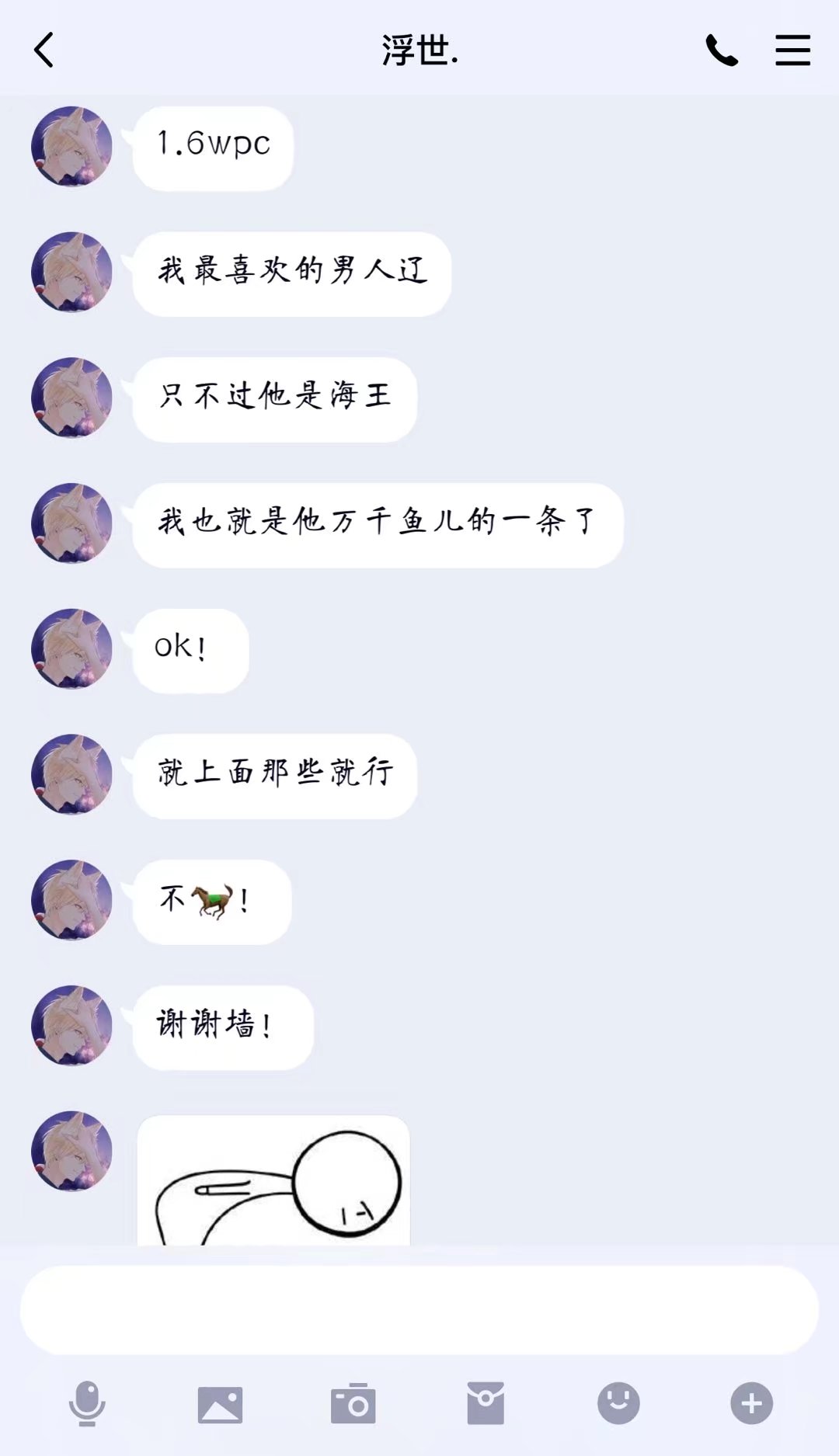
Task: Open the chat settings menu
Action: pos(792,50)
